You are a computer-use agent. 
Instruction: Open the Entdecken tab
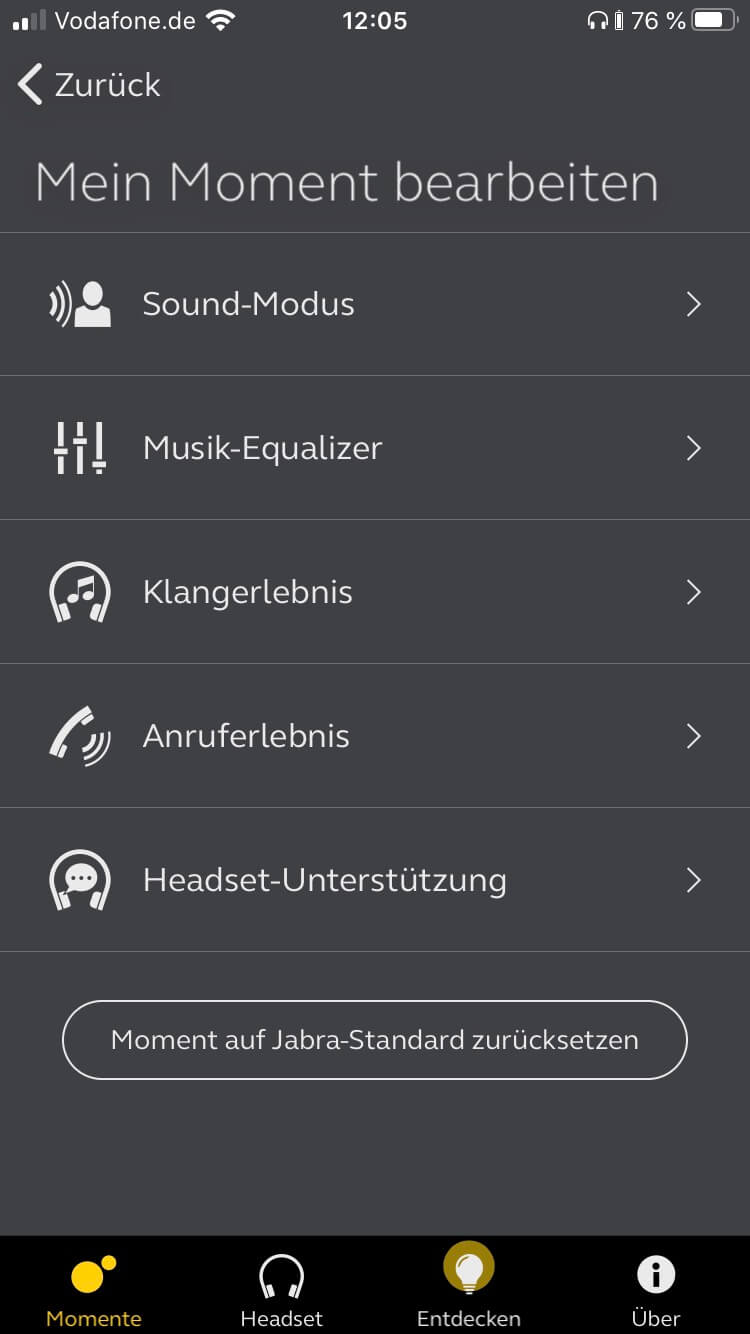click(469, 1287)
